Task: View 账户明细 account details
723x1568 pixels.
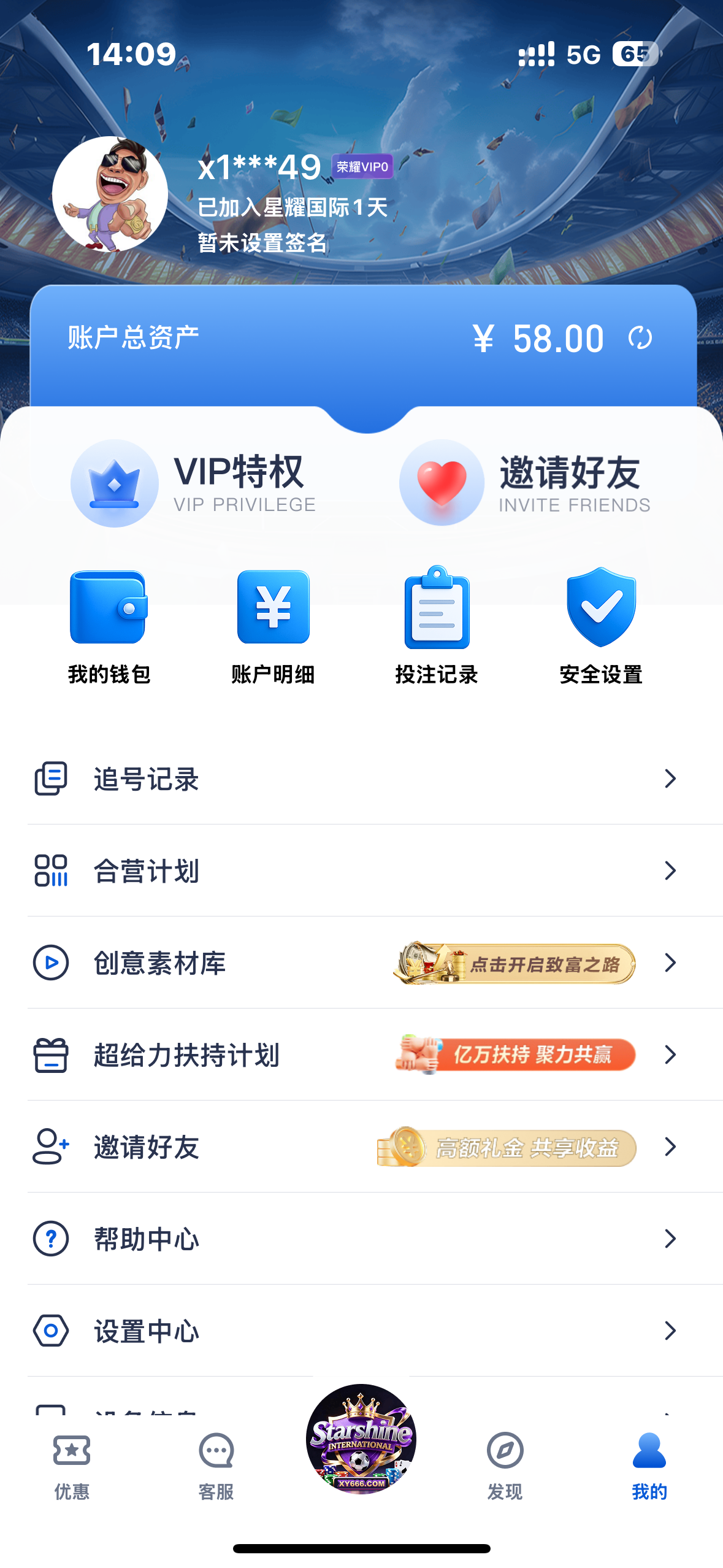Action: (273, 626)
